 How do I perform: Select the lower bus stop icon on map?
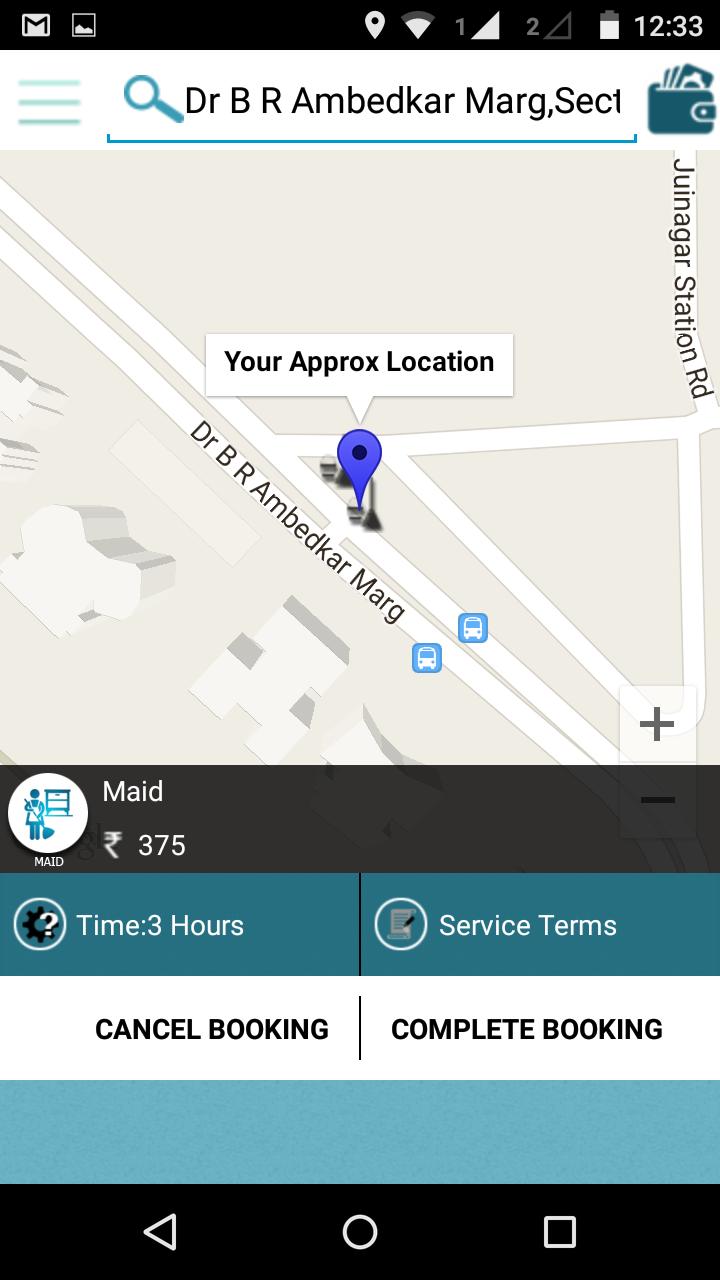[427, 658]
